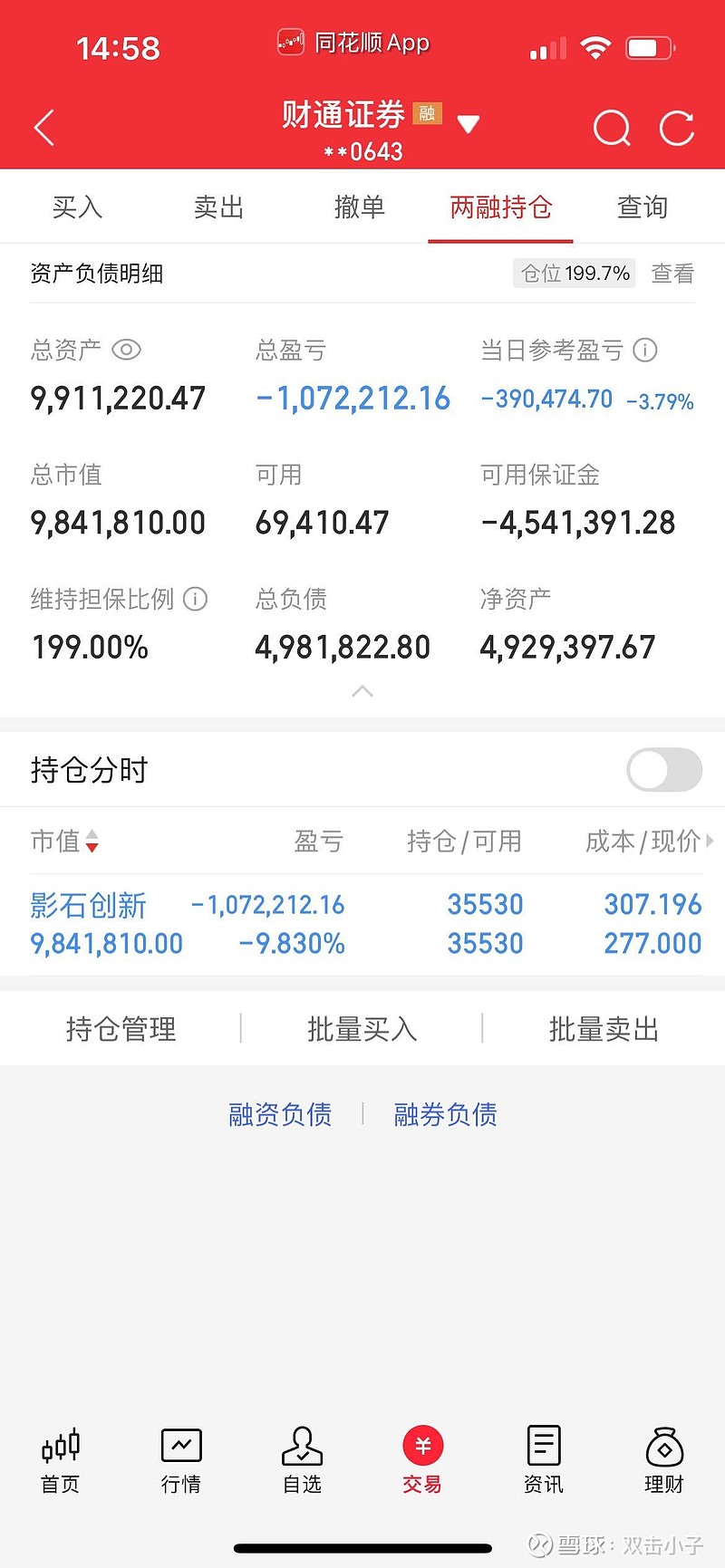Show info for 当日参考盈亏
This screenshot has width=725, height=1568.
(x=645, y=350)
